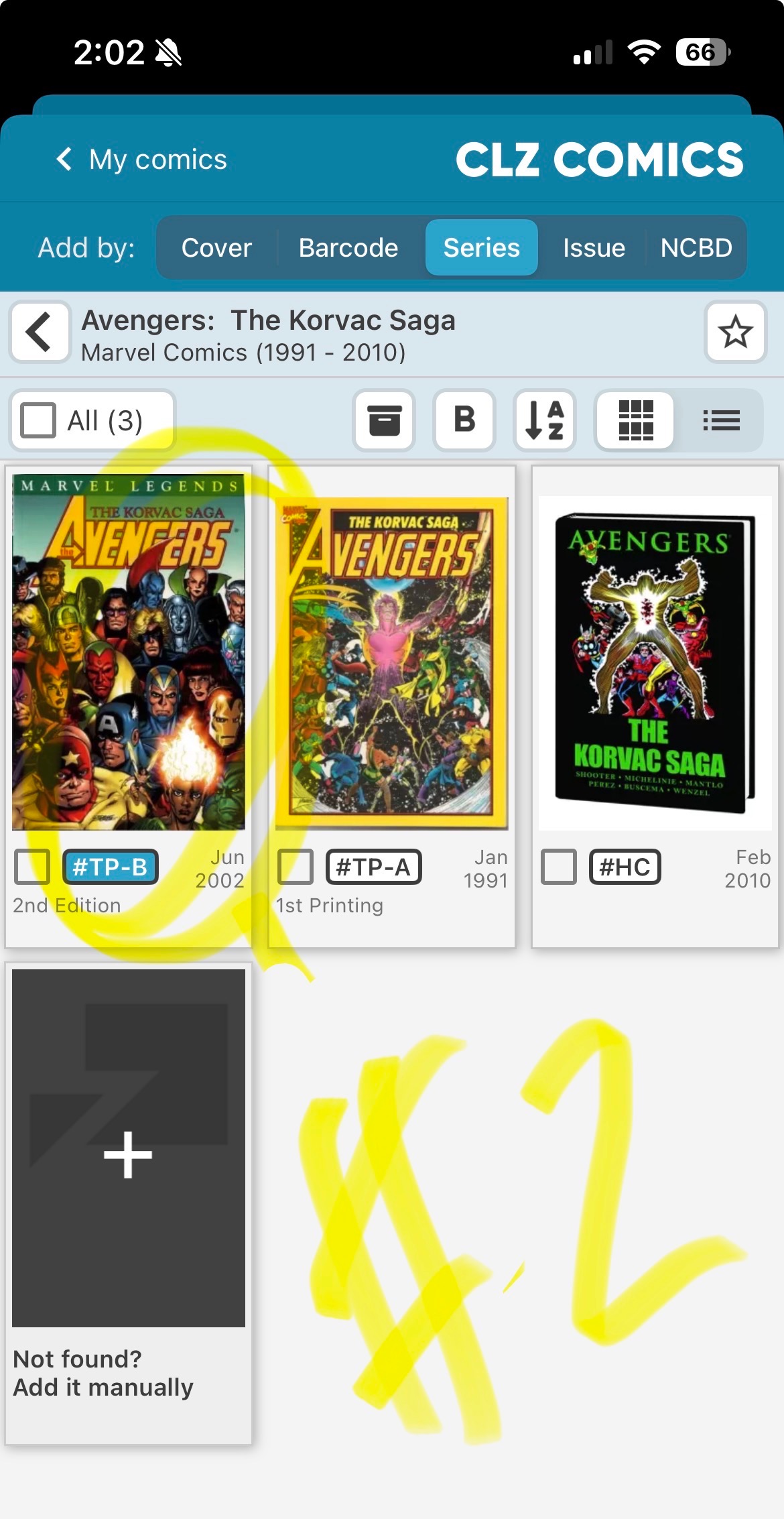Screen dimensions: 784x1519
Task: Open the NCBD tab
Action: pyautogui.click(x=696, y=248)
